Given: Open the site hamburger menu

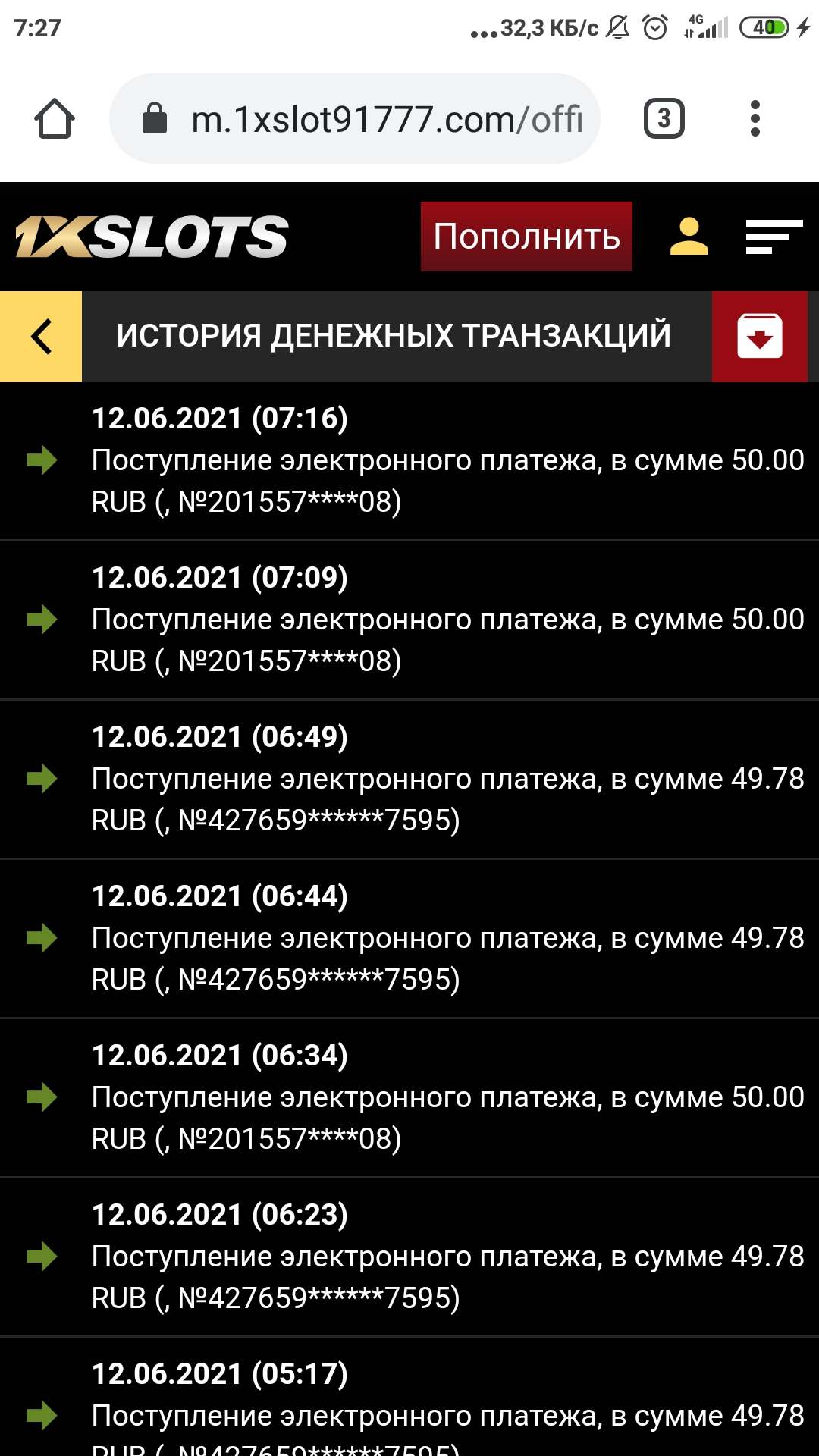Looking at the screenshot, I should 773,237.
